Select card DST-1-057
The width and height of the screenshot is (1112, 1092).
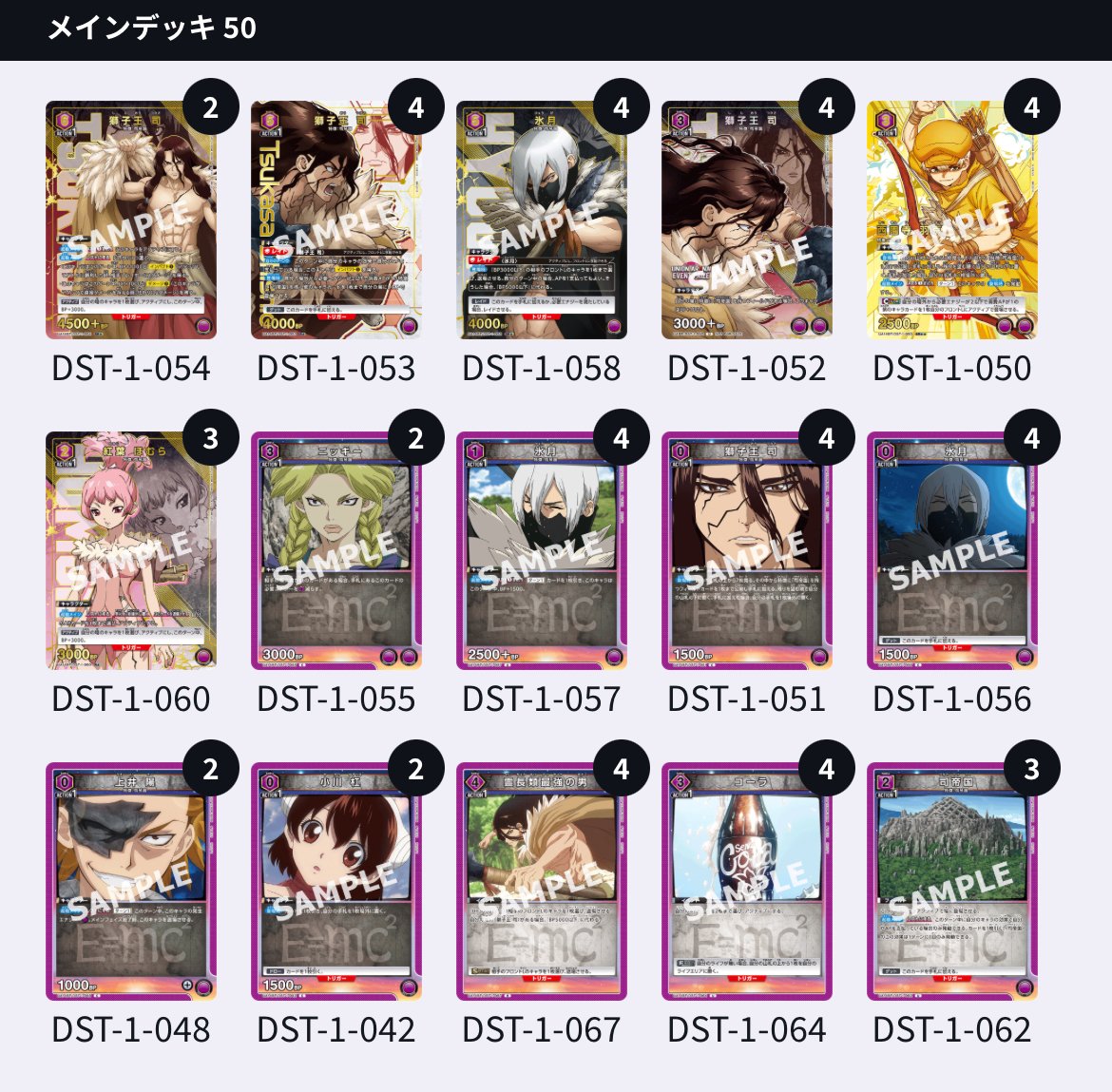[542, 551]
